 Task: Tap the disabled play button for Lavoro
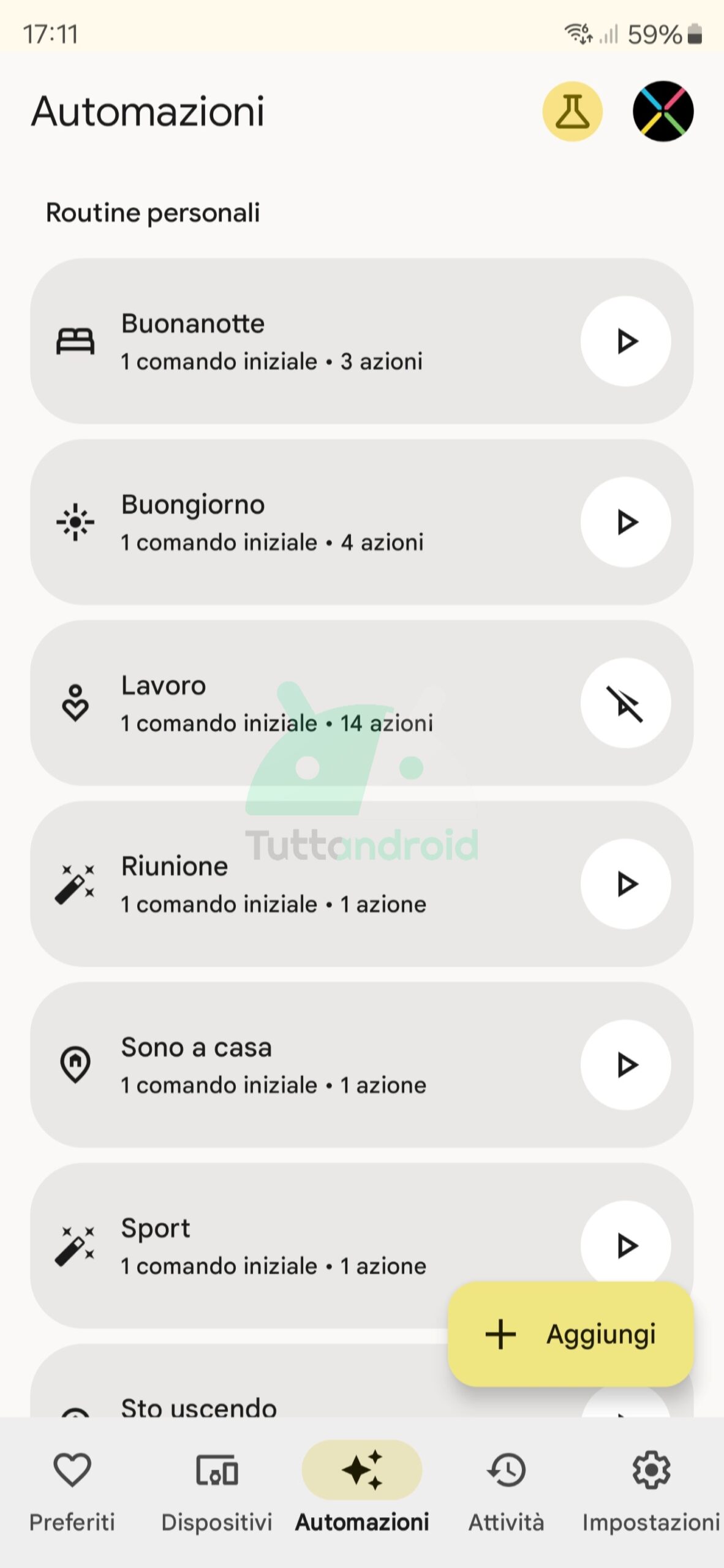coord(625,703)
